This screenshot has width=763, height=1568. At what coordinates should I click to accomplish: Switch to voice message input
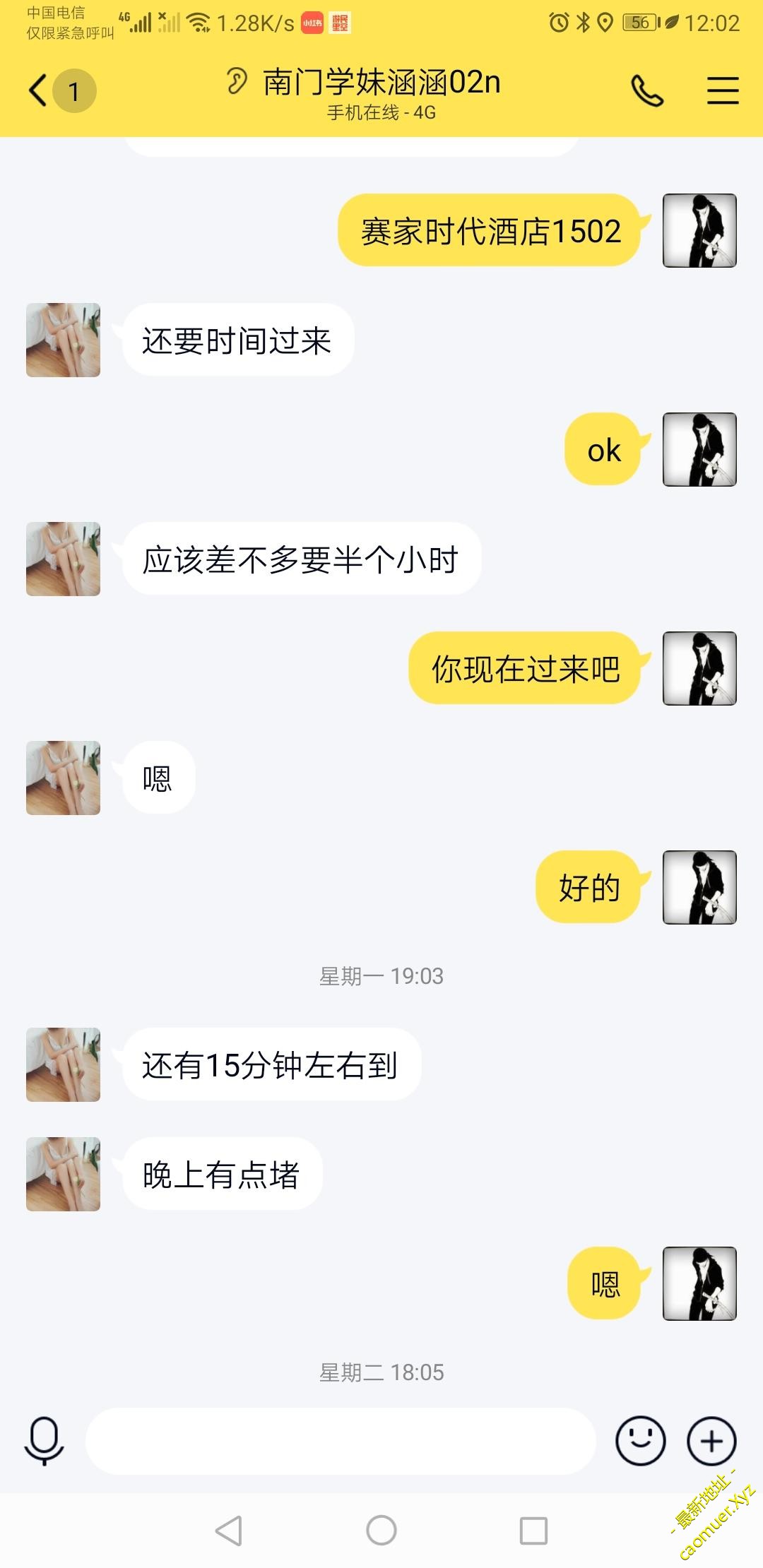[x=45, y=1441]
